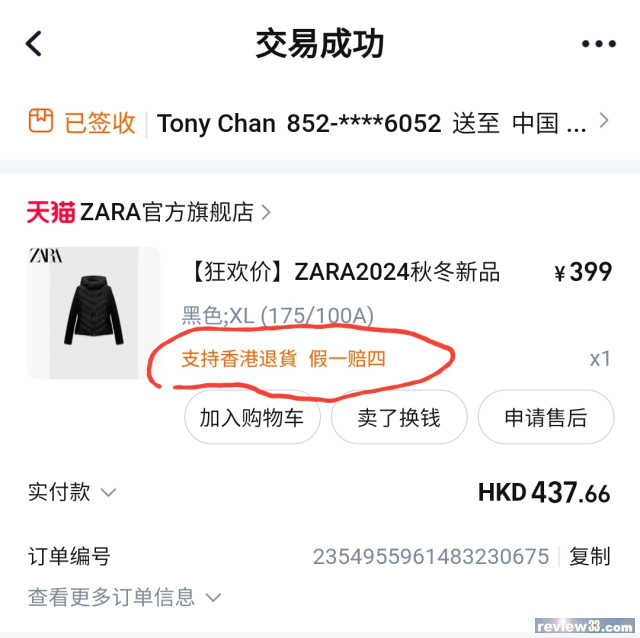The height and width of the screenshot is (638, 640).
Task: Go back with the top-left arrow
Action: point(34,44)
